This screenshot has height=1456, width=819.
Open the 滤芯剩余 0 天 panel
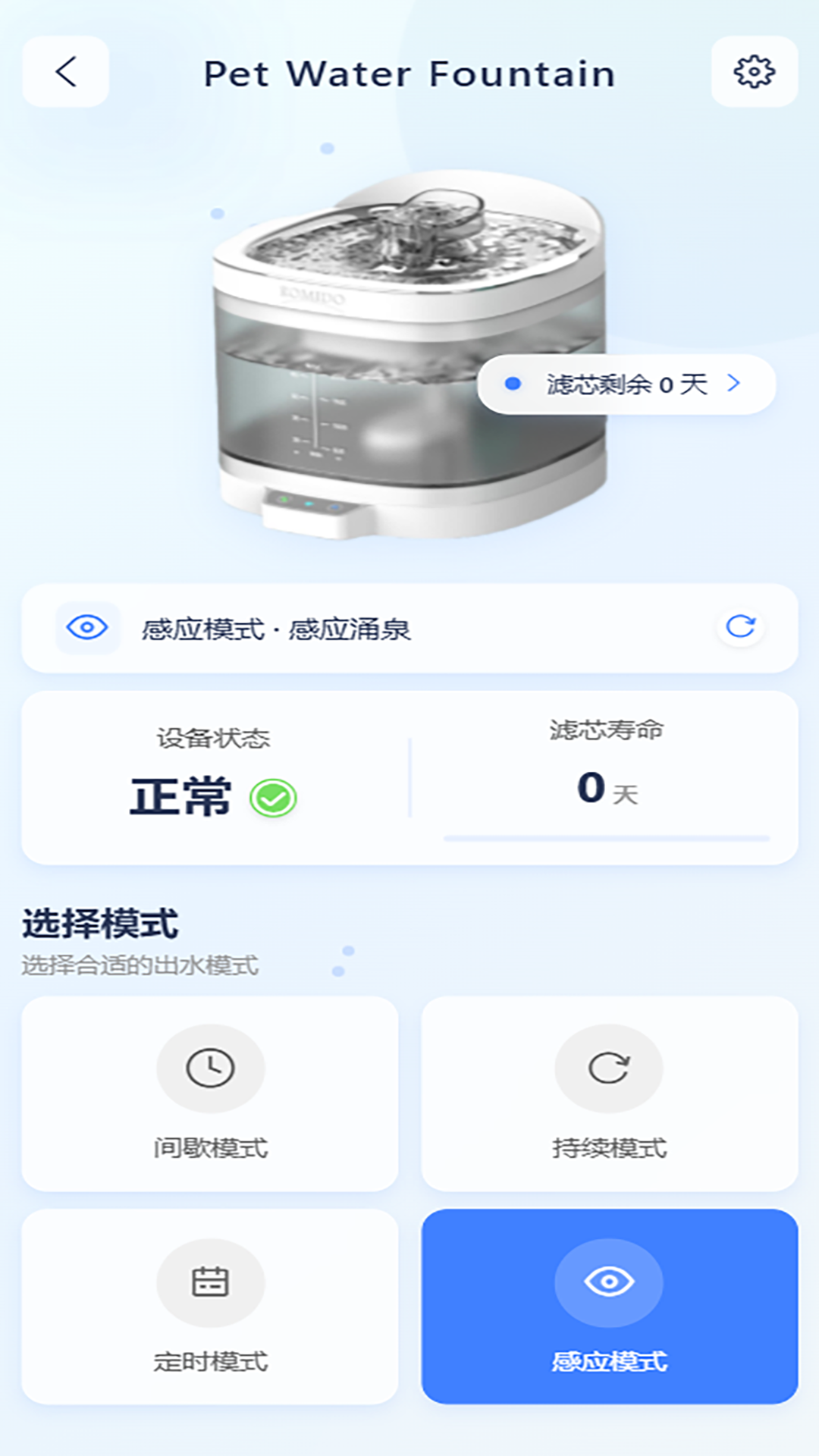click(x=624, y=384)
